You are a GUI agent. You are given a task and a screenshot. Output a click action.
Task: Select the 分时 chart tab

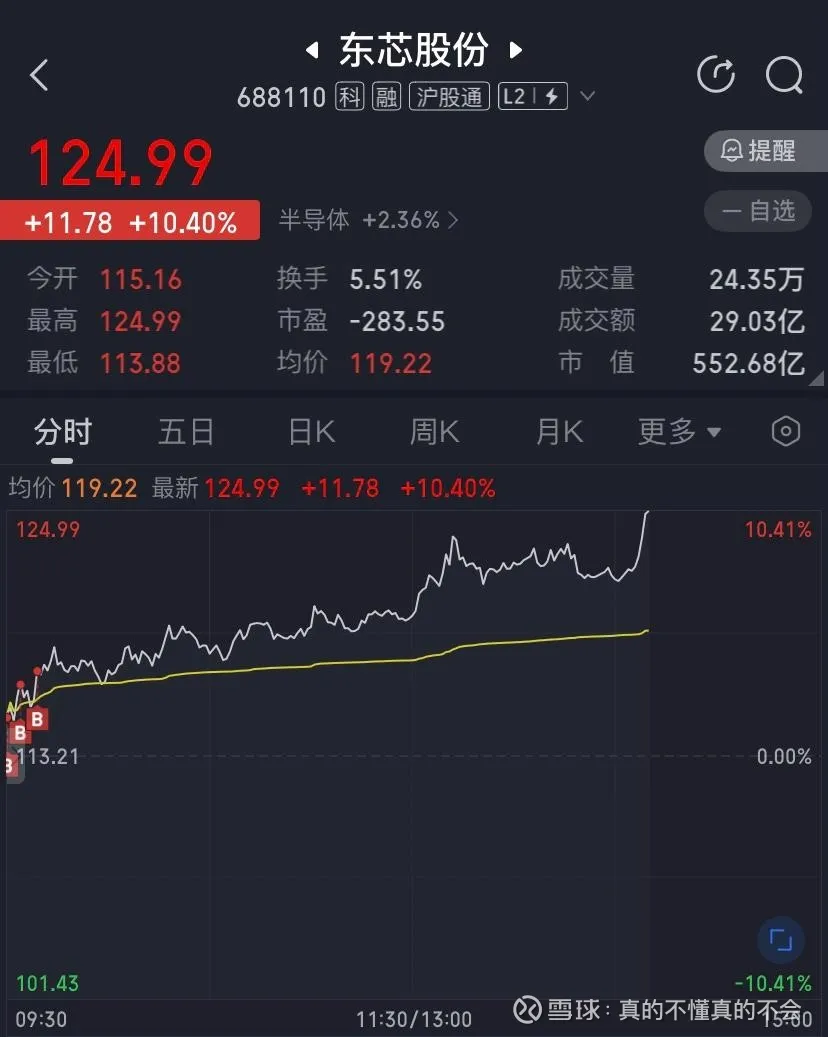tap(62, 432)
